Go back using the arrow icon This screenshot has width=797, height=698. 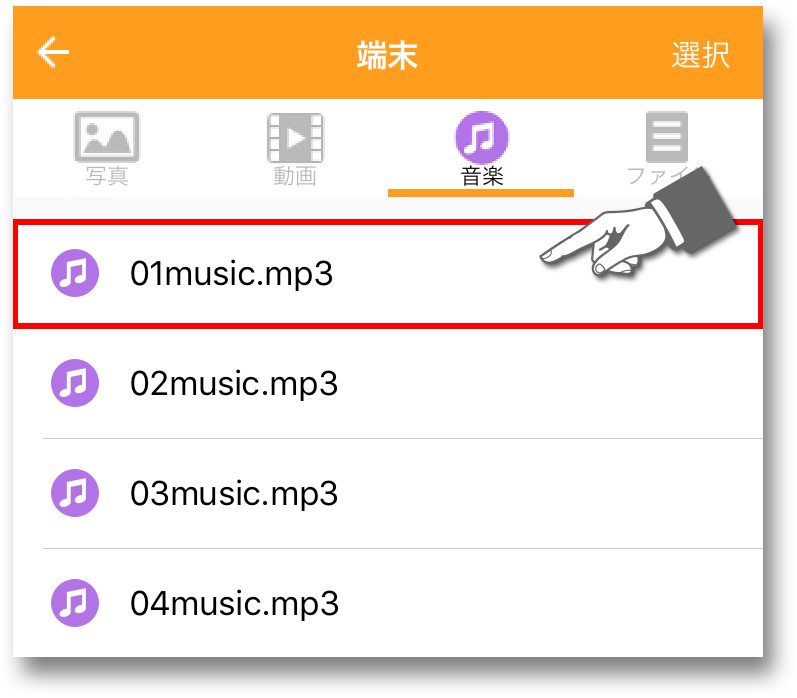53,53
